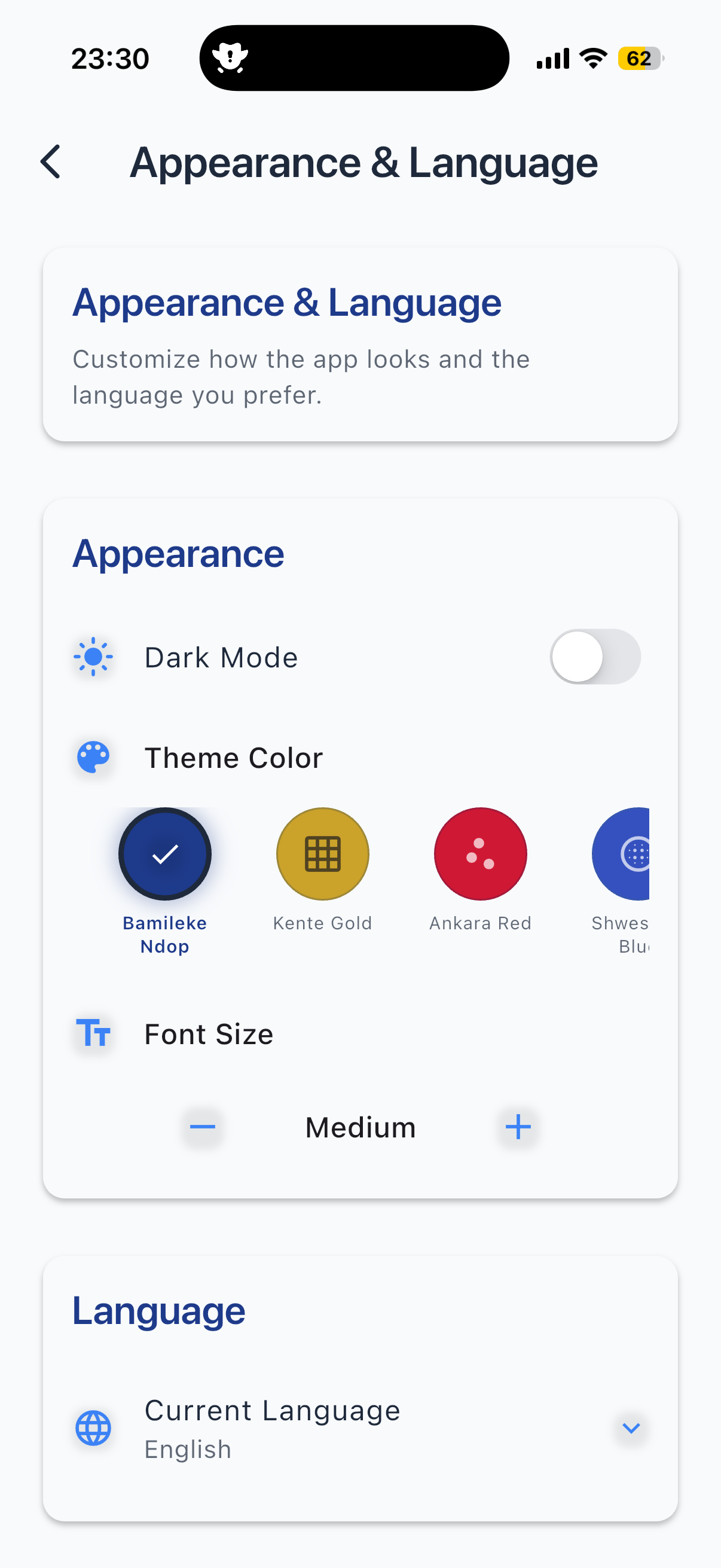Select the Kente Gold grid icon
721x1568 pixels.
coord(322,854)
